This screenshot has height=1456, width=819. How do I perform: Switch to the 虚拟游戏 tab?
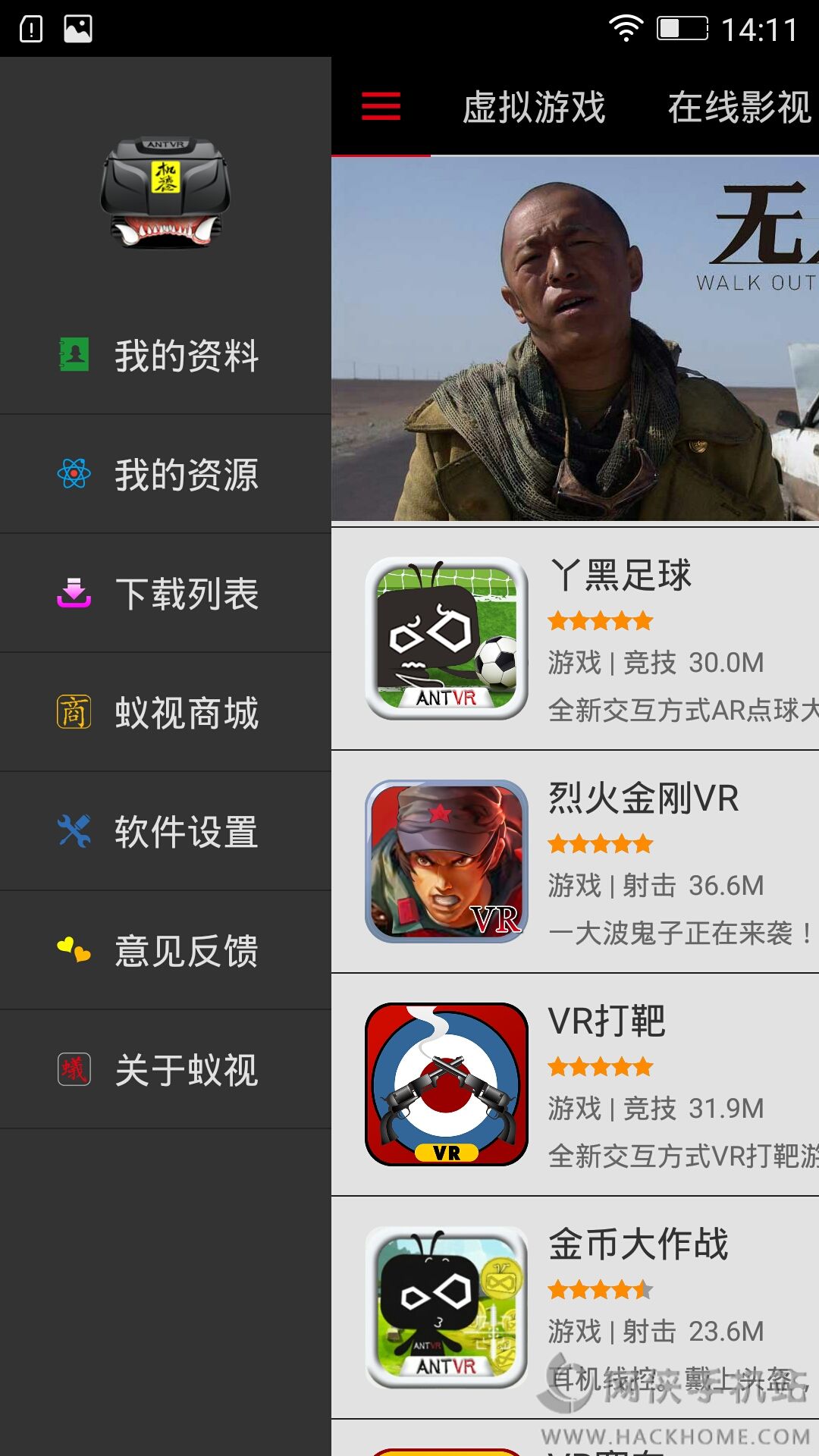point(534,107)
